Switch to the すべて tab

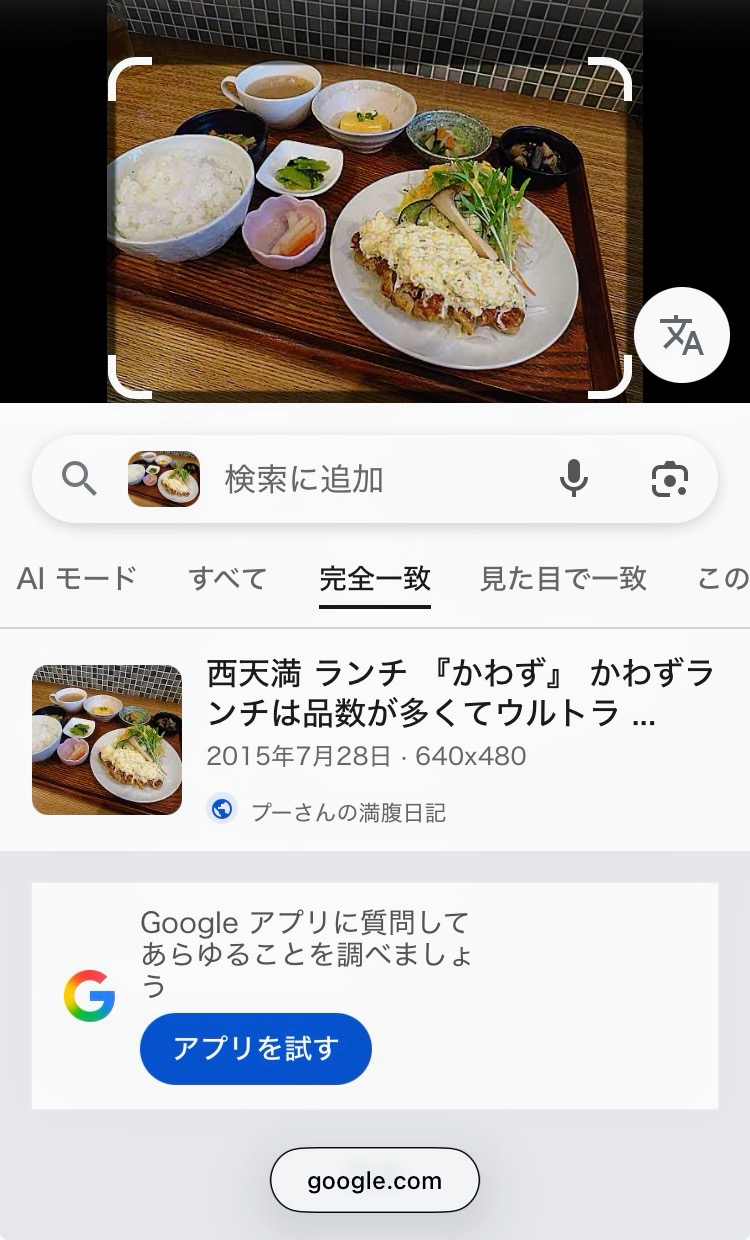pos(228,578)
